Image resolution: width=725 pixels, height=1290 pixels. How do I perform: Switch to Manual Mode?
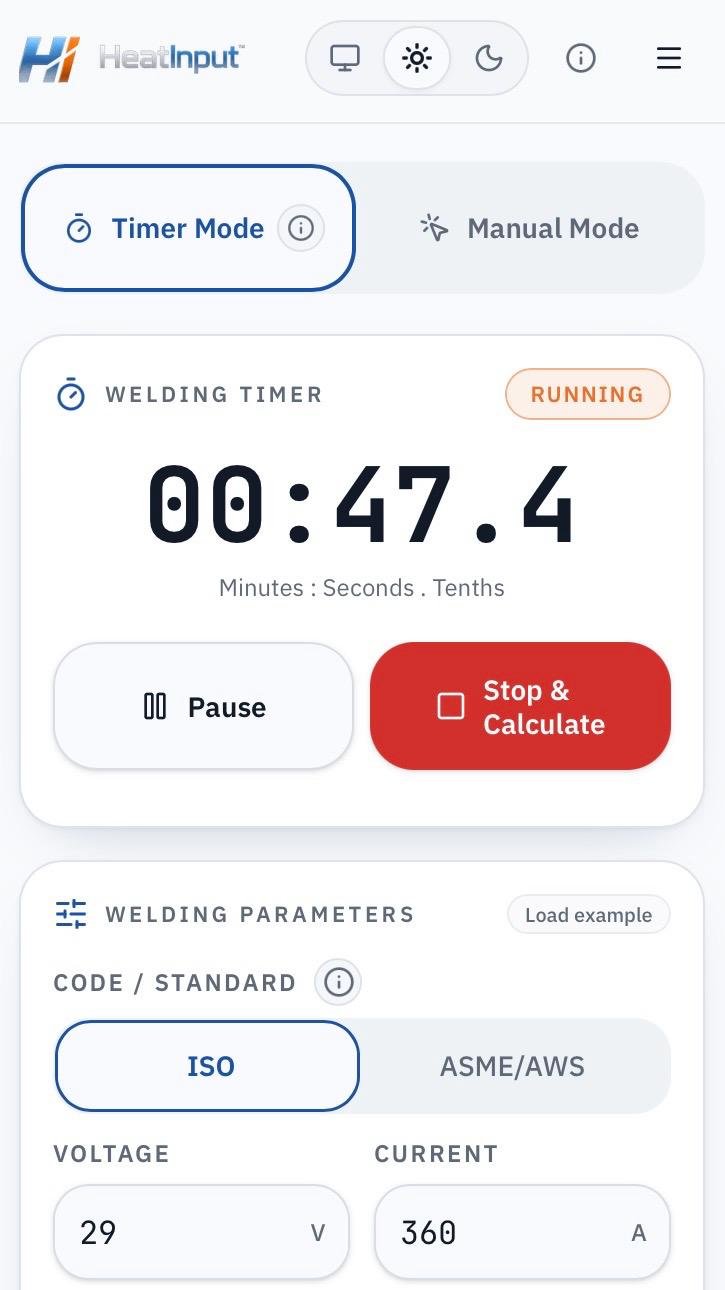pyautogui.click(x=530, y=228)
